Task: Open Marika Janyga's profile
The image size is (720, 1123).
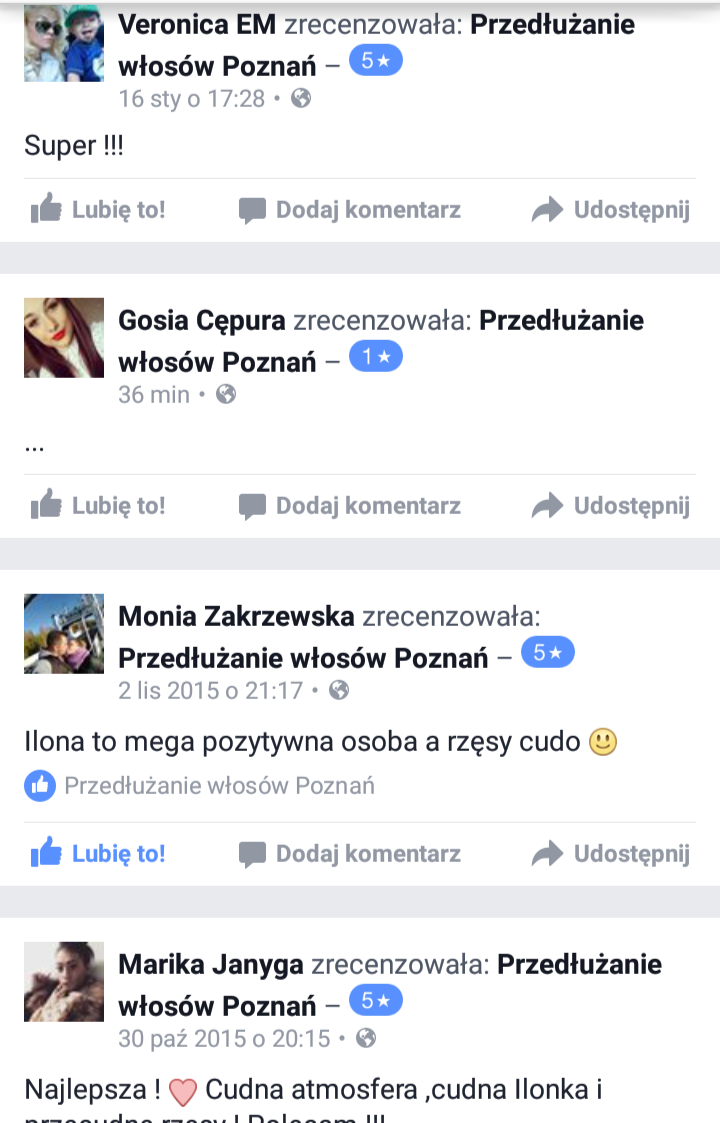Action: 211,964
